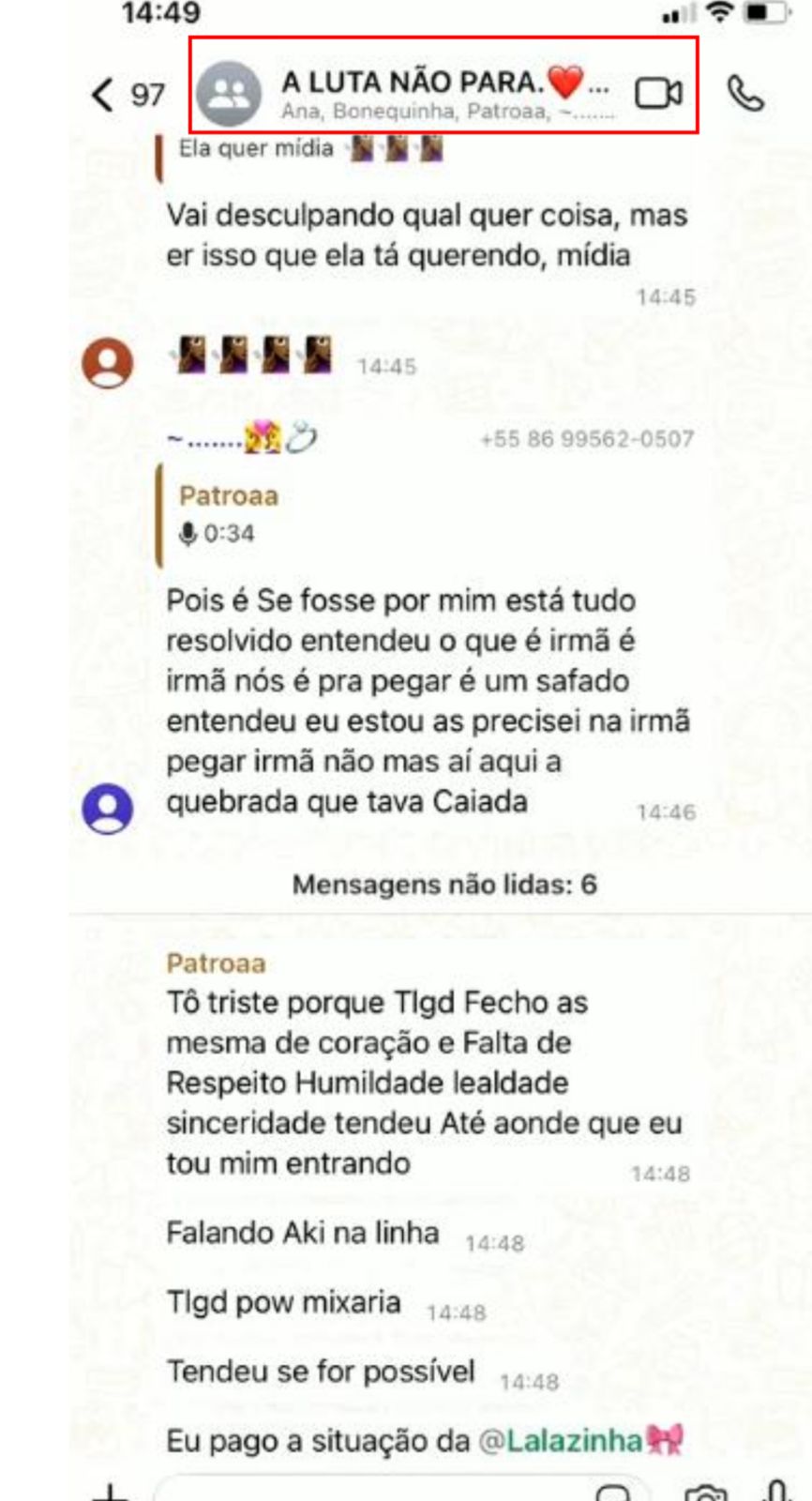Open the orange avatar profile beside the emoji message

(x=108, y=362)
